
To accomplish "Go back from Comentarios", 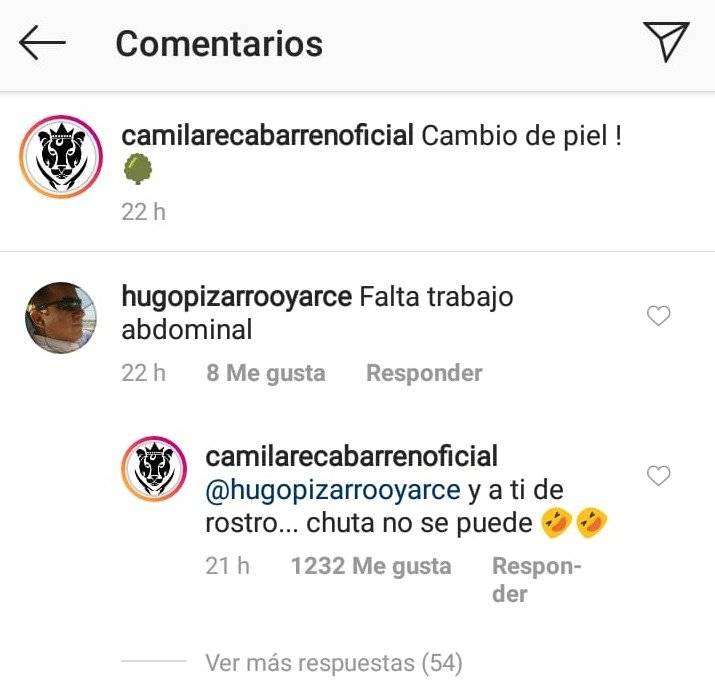I will (42, 43).
